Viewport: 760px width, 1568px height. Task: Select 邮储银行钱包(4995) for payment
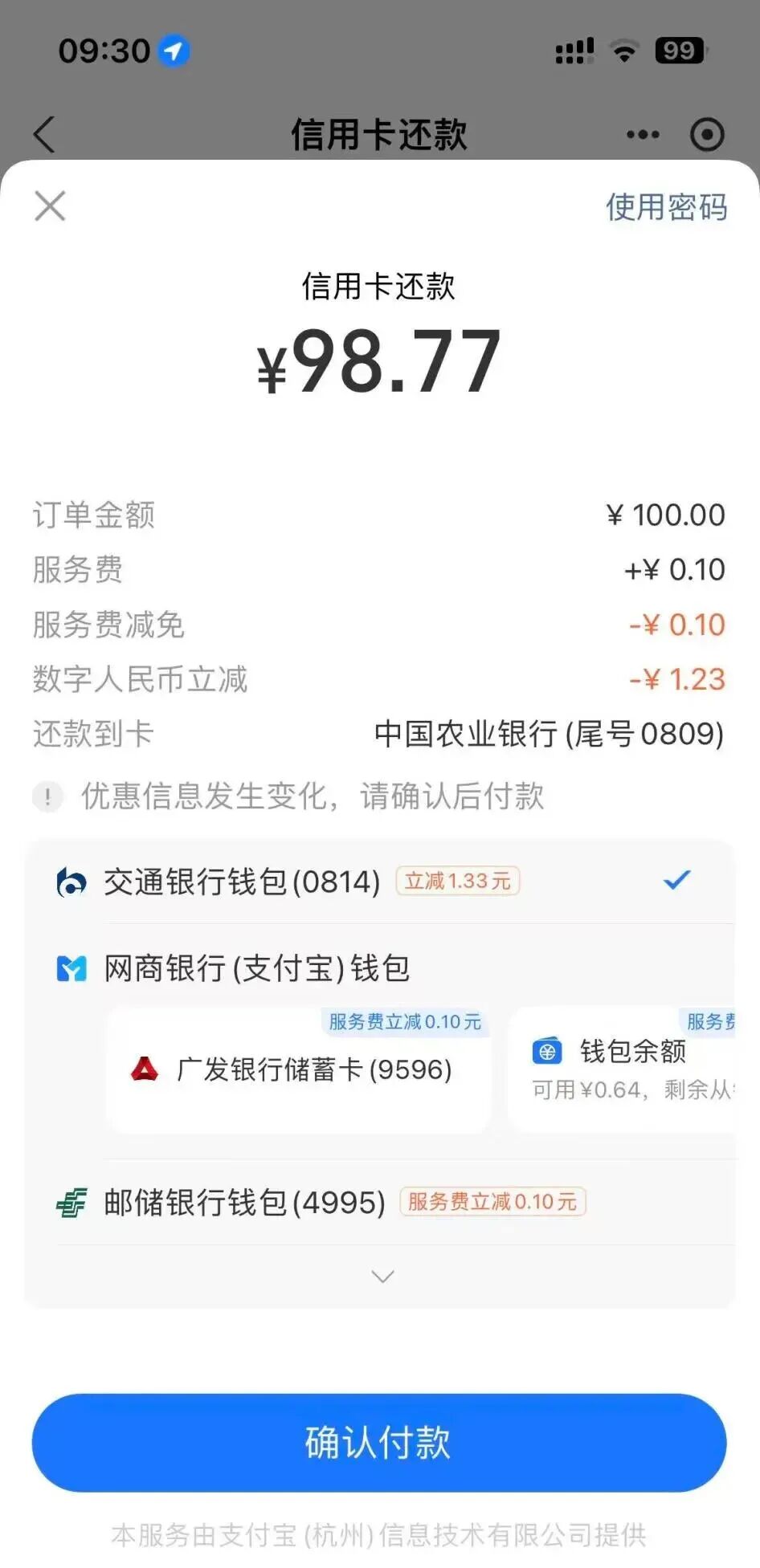point(244,1203)
